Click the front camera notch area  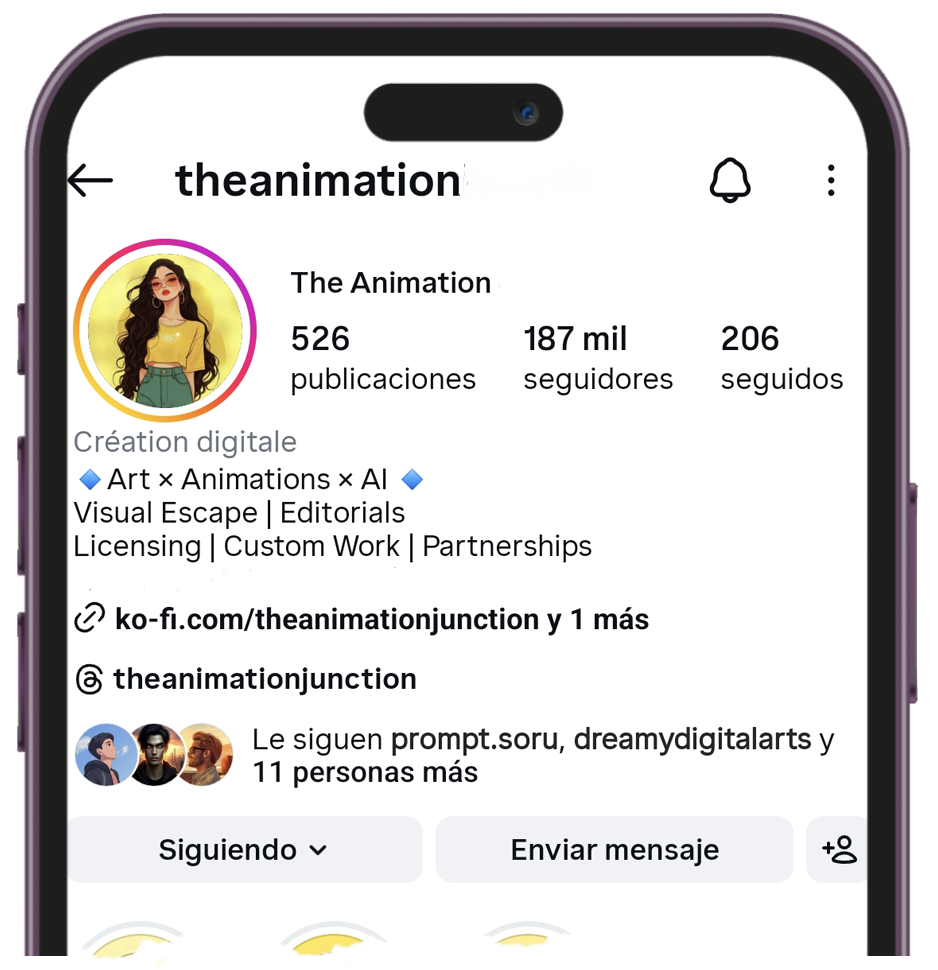[x=463, y=112]
